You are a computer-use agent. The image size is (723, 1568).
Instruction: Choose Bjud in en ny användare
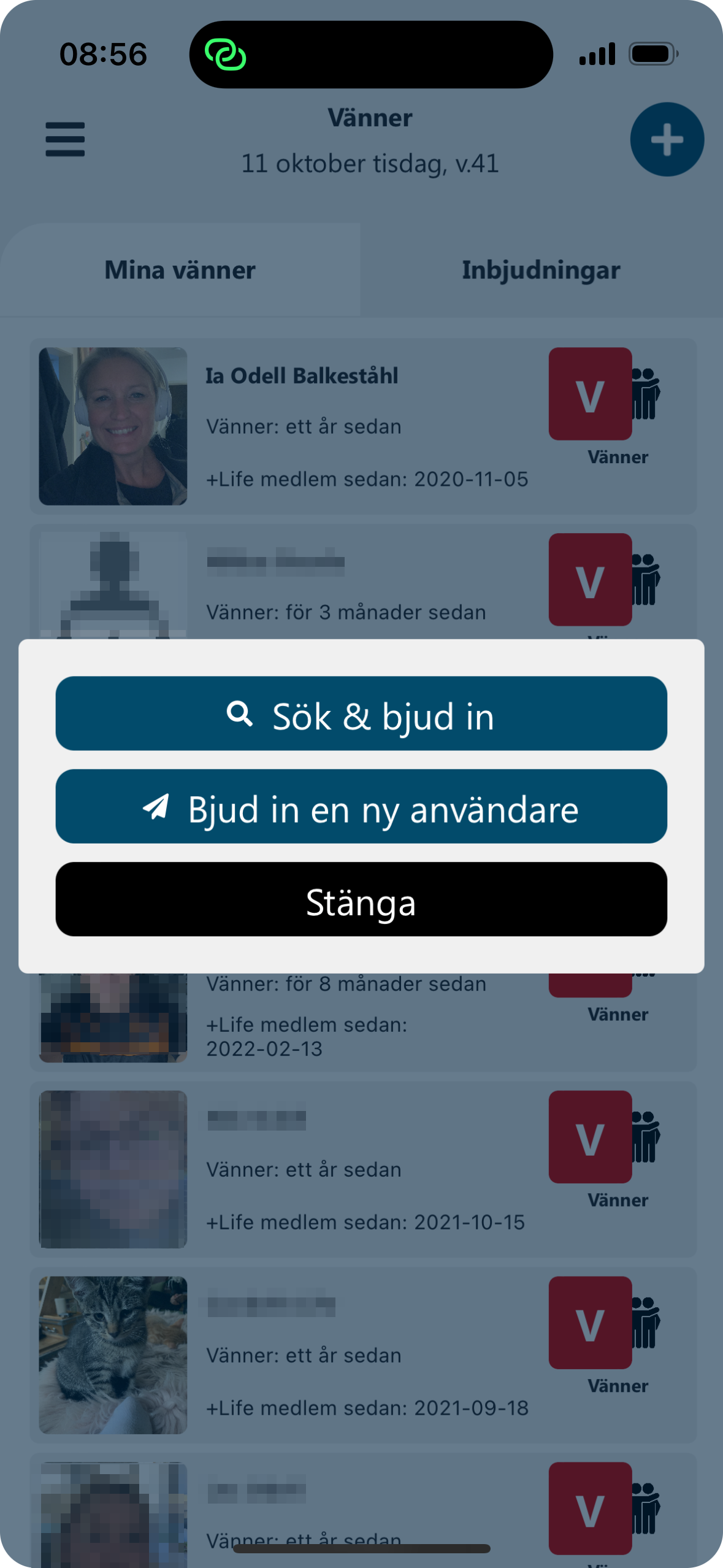[x=361, y=807]
